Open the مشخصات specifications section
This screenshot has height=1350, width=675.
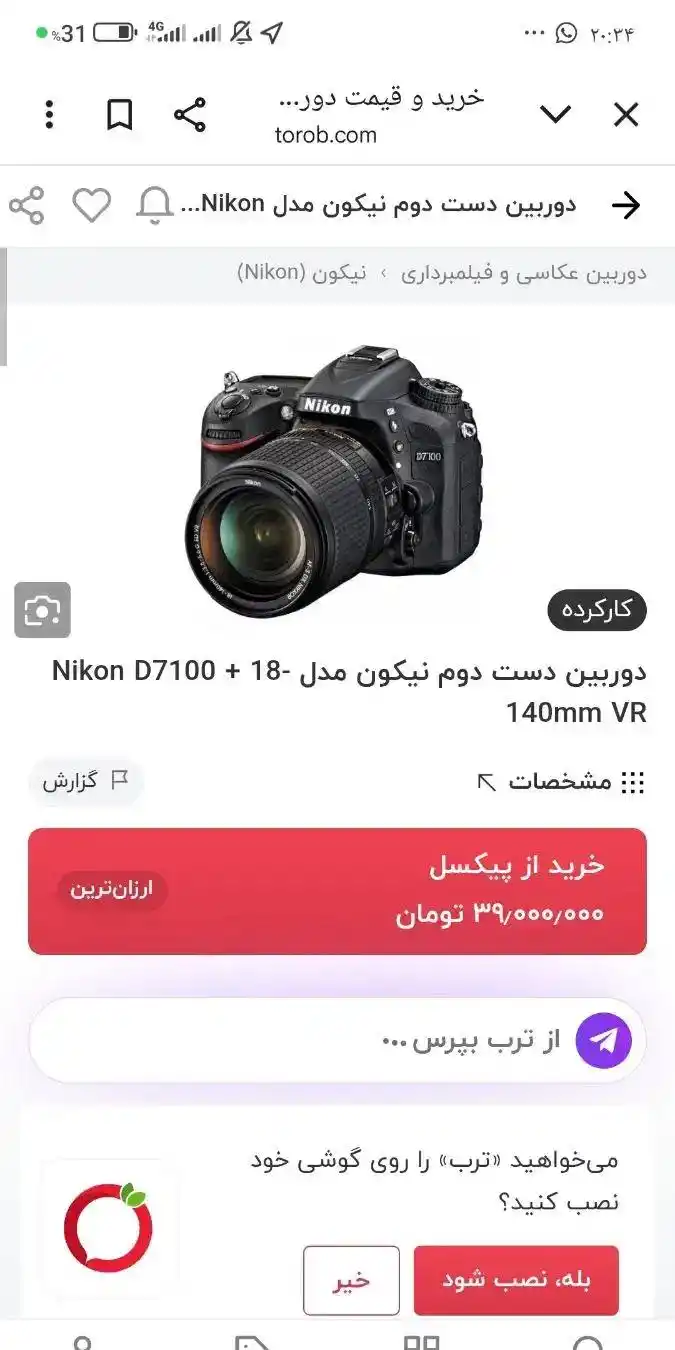[x=560, y=782]
